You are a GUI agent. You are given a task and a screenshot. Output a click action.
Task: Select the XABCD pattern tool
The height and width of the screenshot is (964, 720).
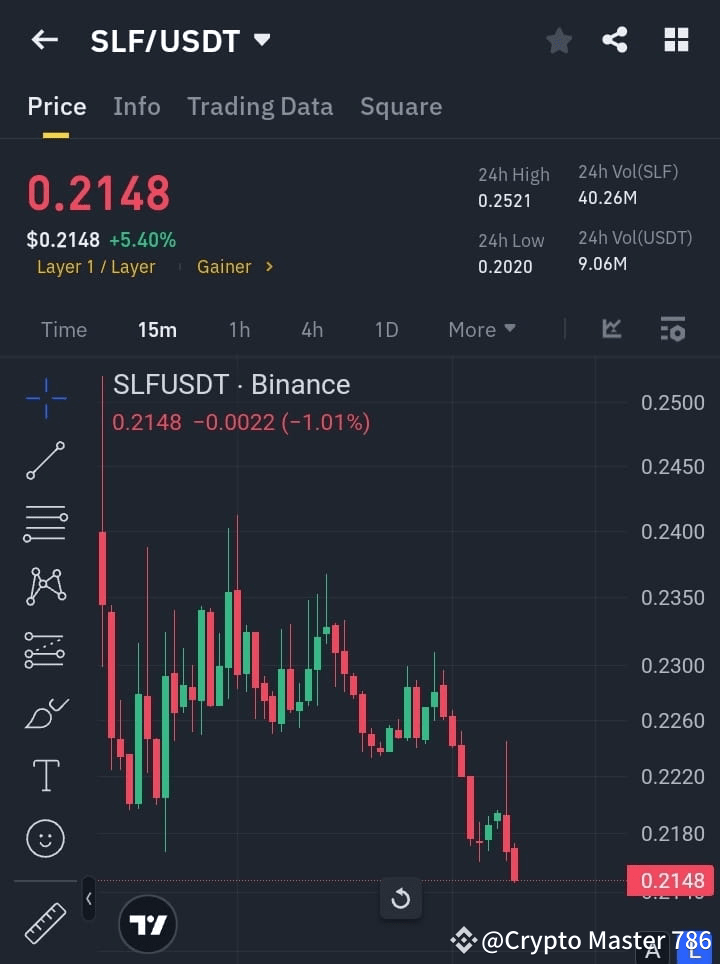click(x=44, y=587)
